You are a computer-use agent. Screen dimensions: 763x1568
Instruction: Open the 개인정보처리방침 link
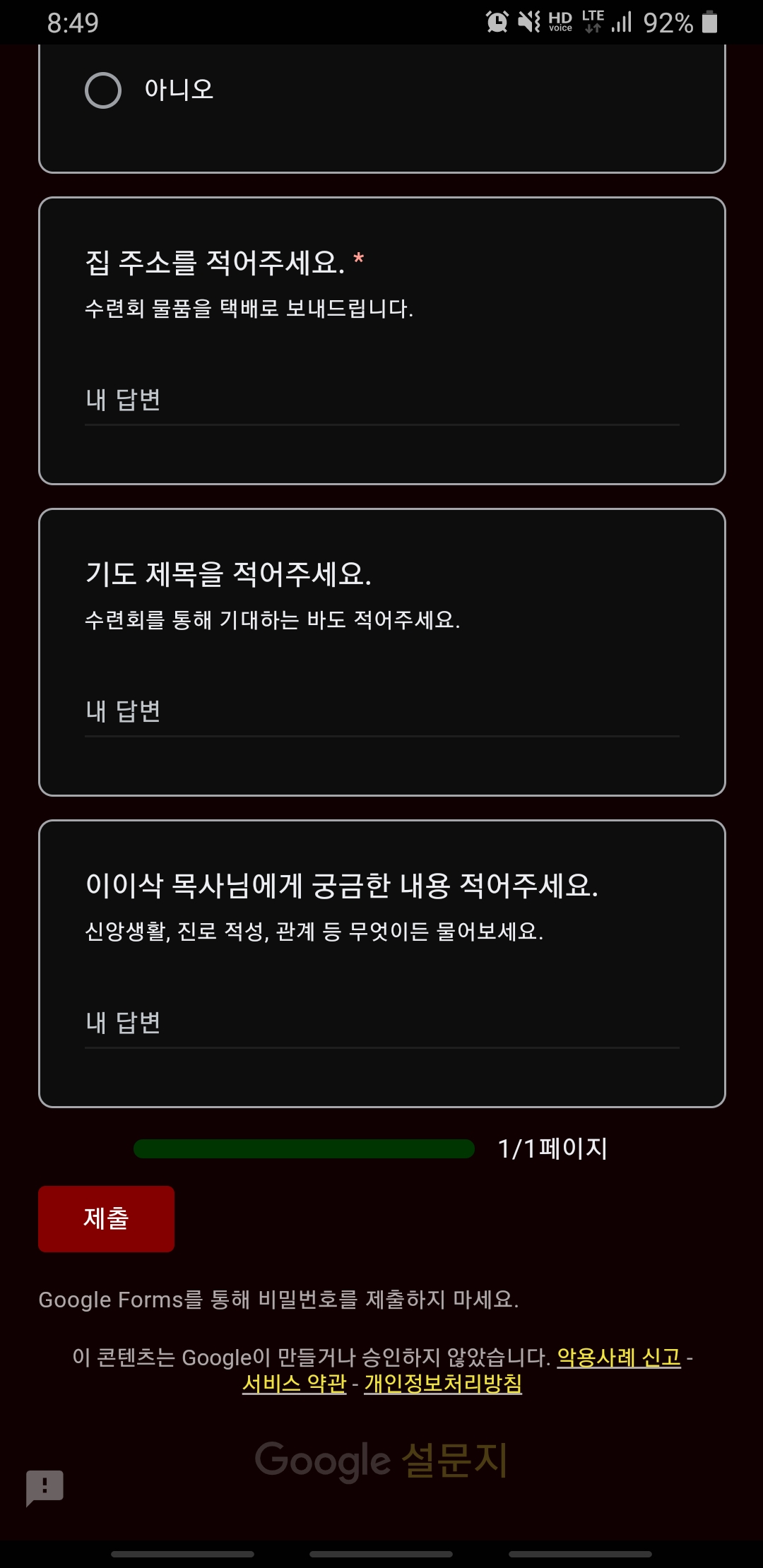(x=443, y=1383)
